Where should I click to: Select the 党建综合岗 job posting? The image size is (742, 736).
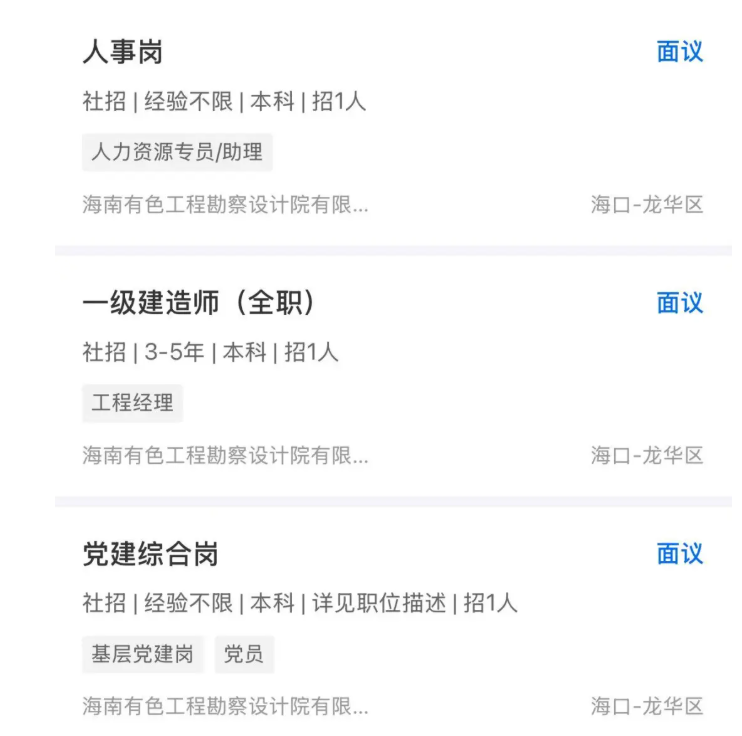click(150, 554)
